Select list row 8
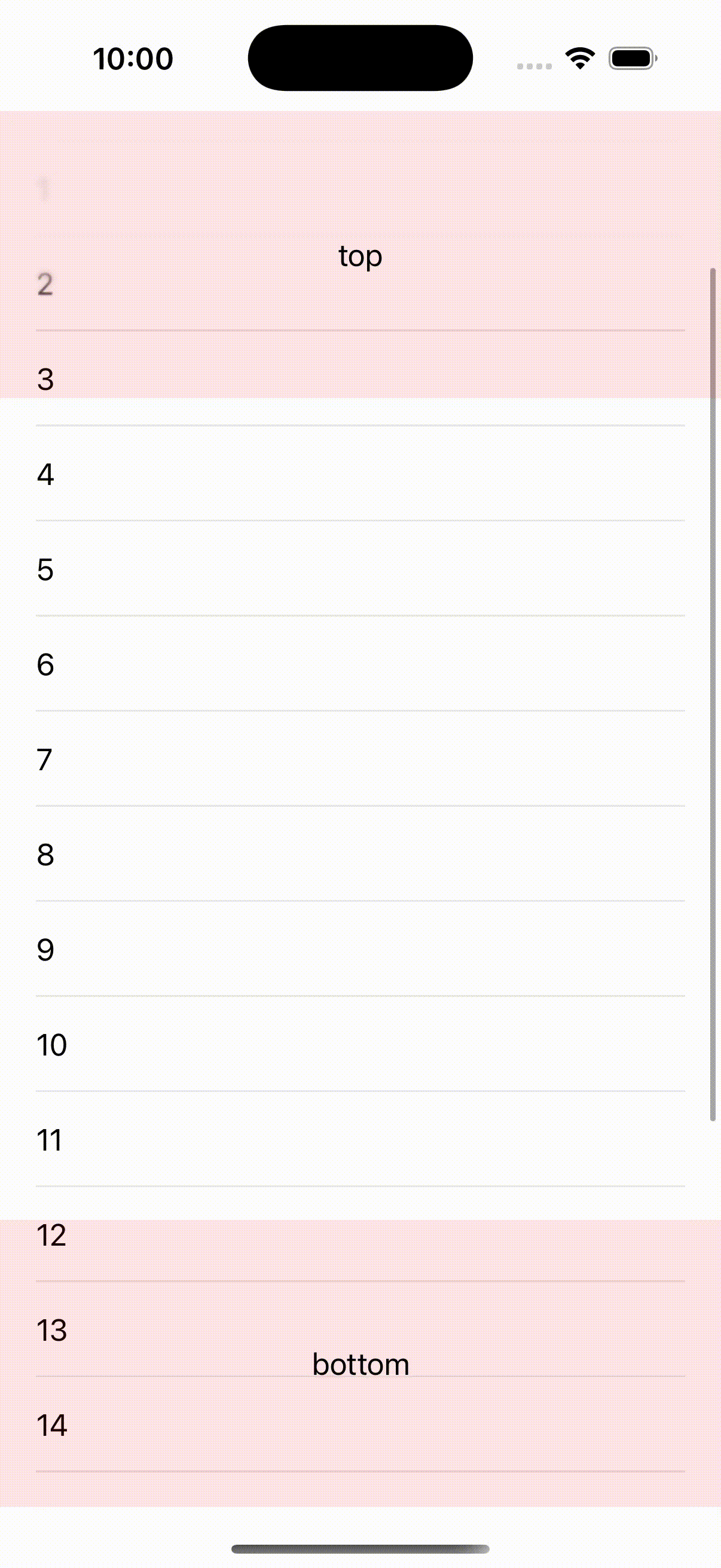This screenshot has height=1568, width=721. (360, 853)
